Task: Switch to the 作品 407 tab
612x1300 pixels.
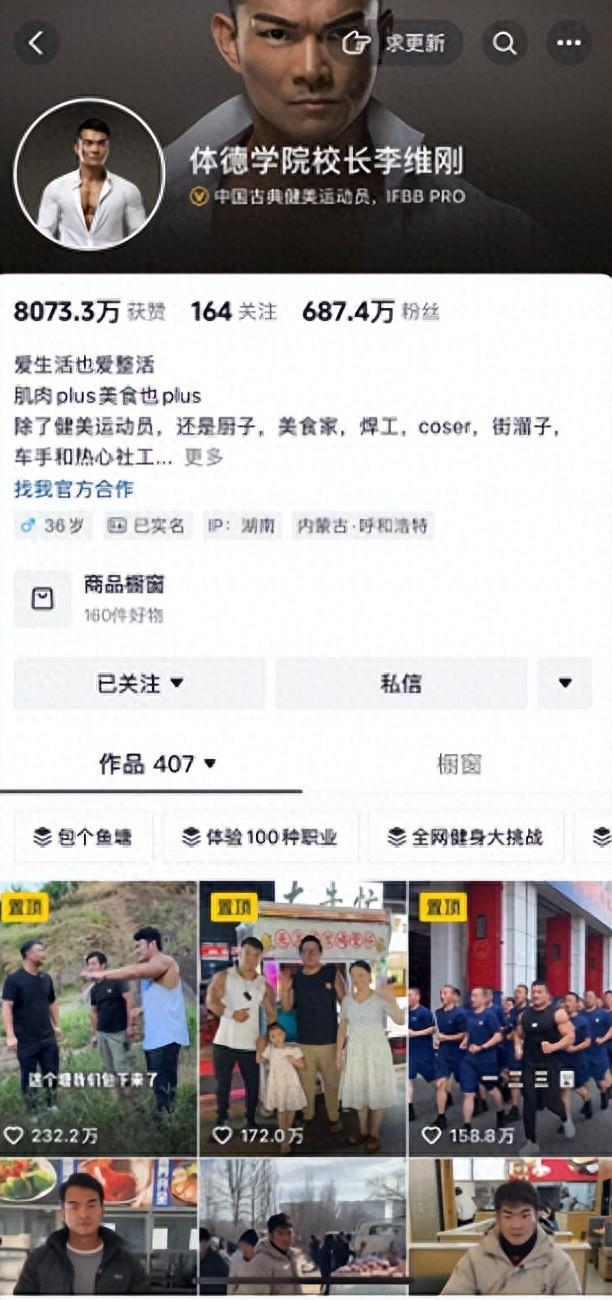Action: (x=157, y=764)
